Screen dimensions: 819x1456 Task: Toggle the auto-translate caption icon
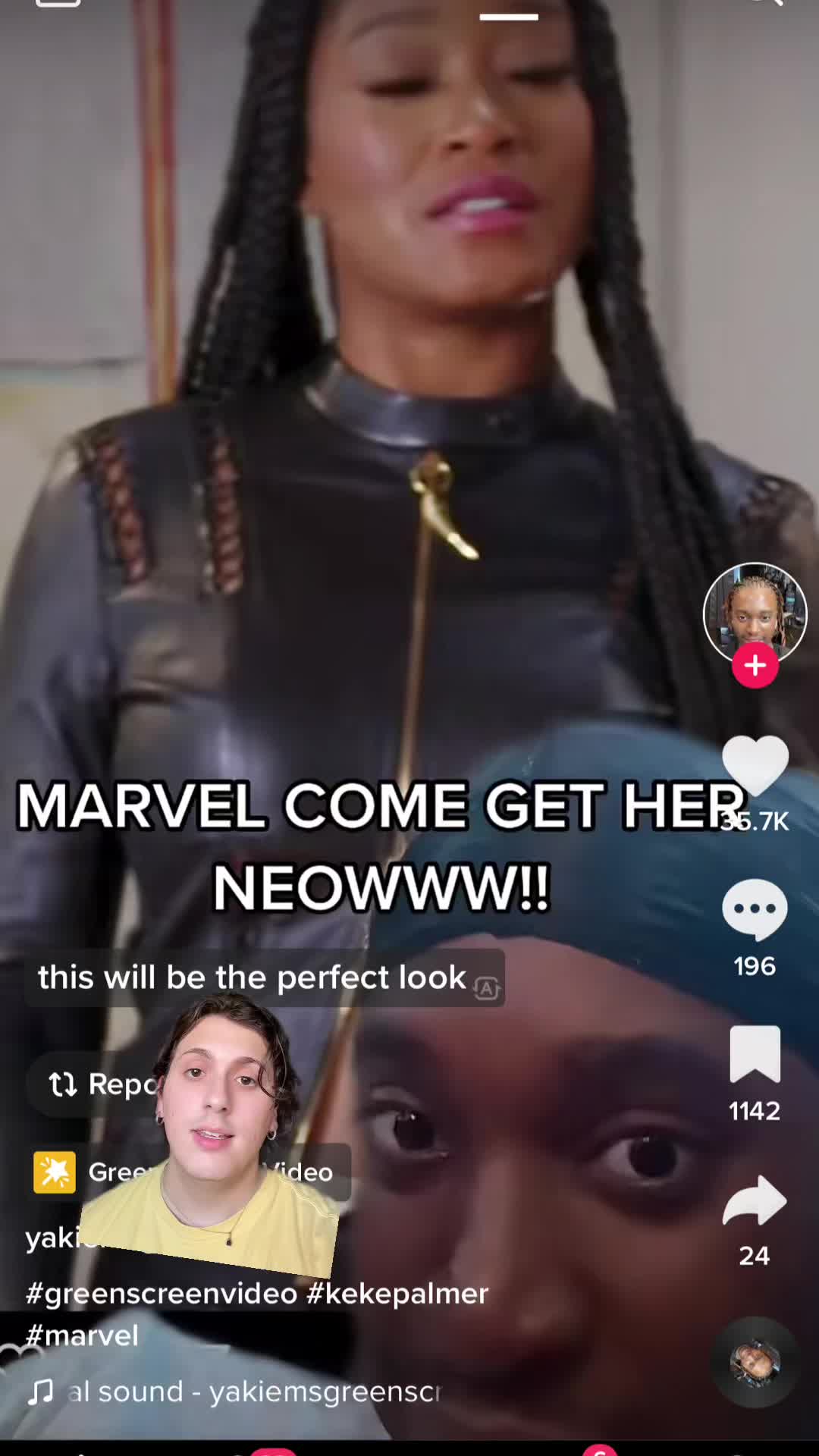(486, 987)
